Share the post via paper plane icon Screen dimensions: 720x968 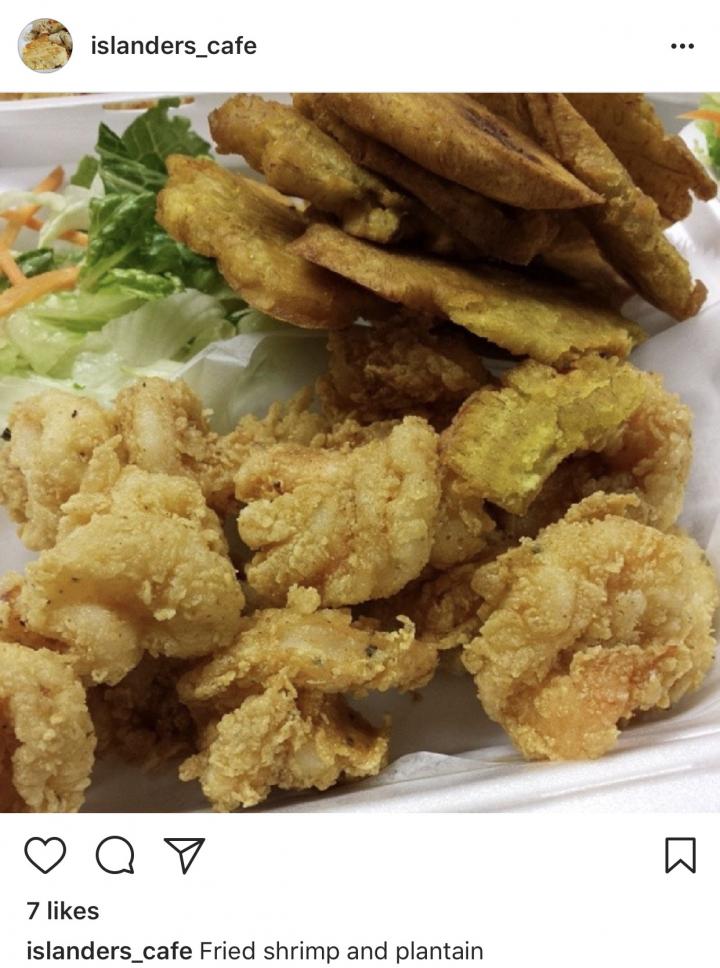(184, 855)
